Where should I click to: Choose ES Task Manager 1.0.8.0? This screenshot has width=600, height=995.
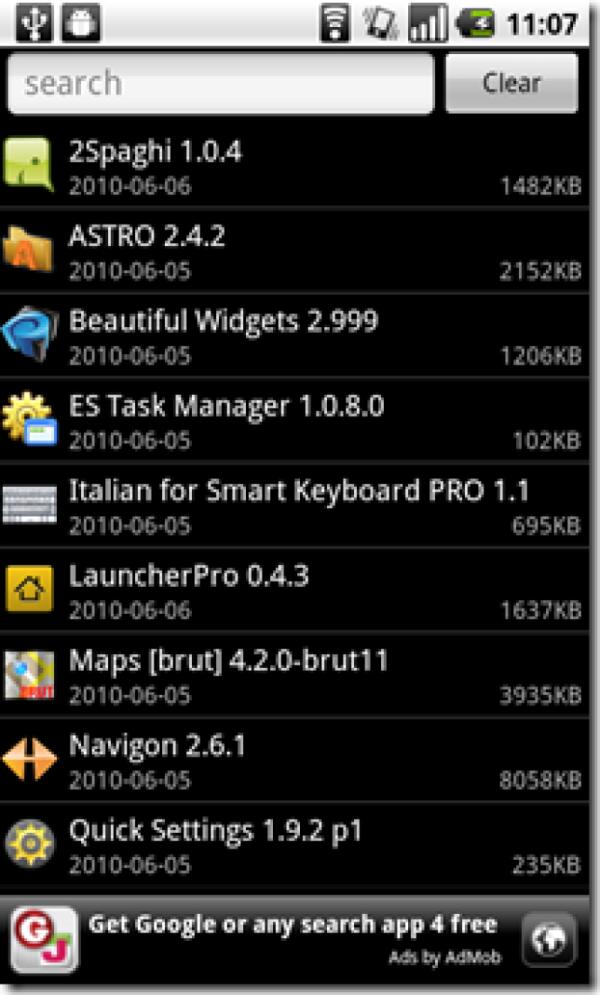click(300, 421)
